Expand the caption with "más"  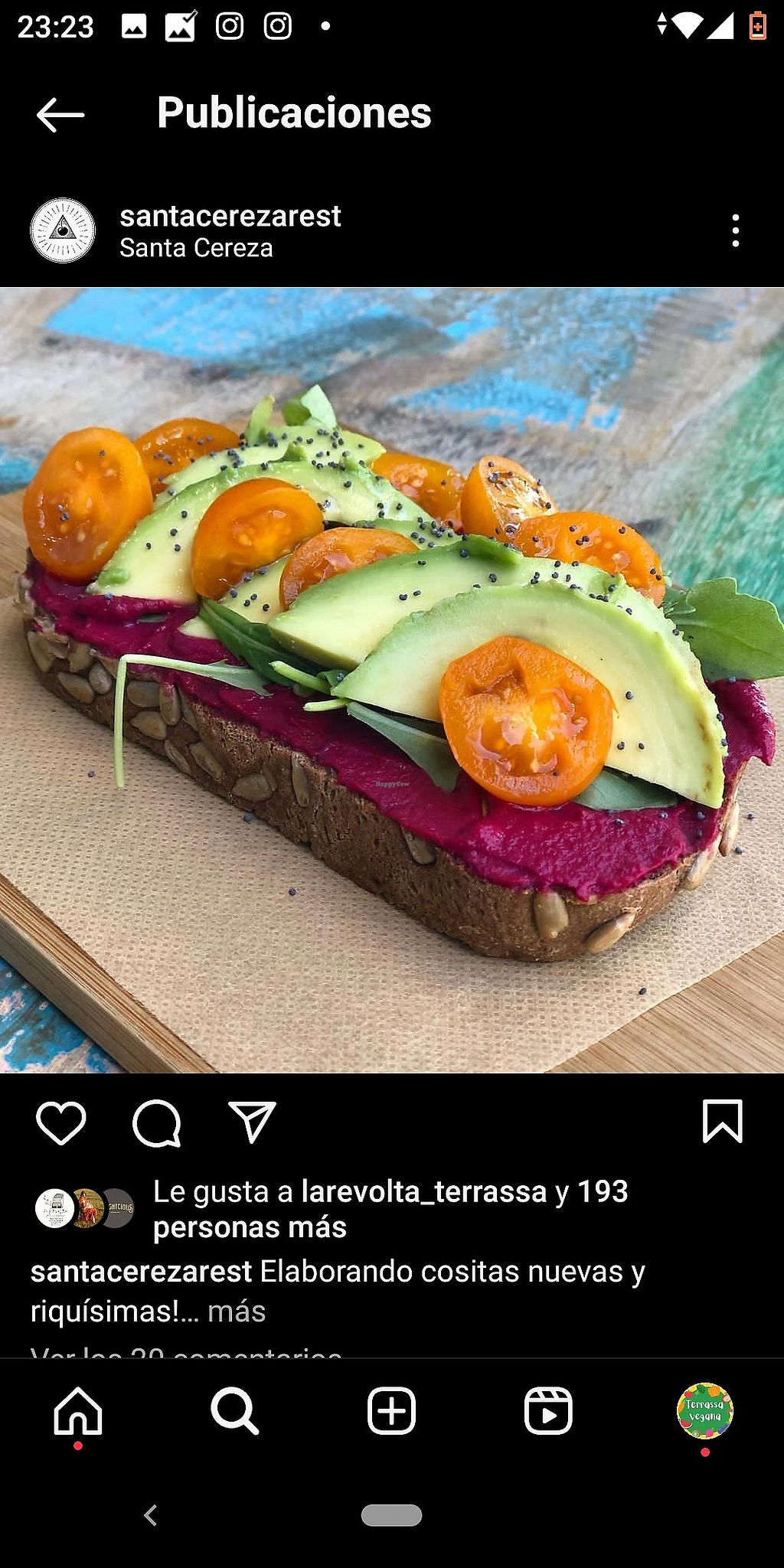(237, 1312)
